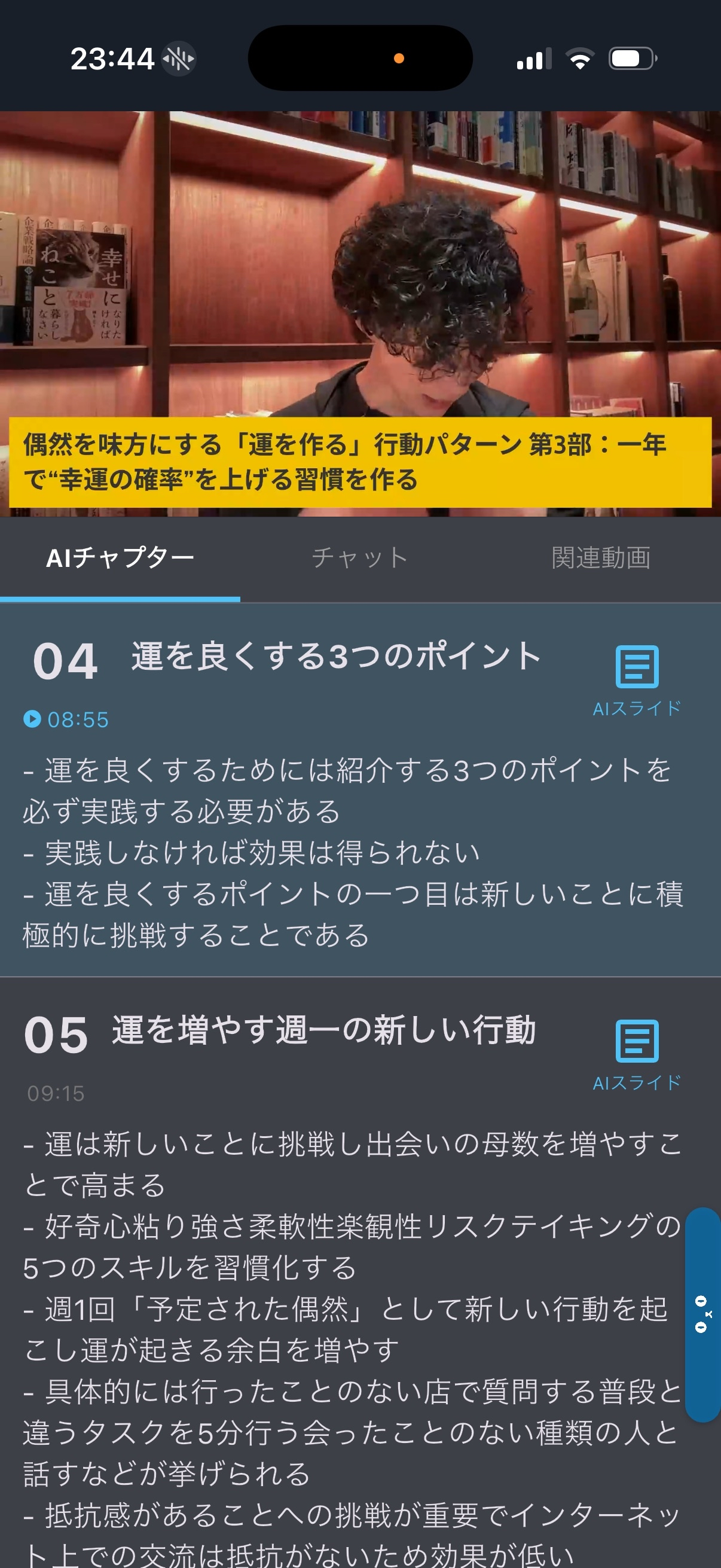Screen dimensions: 721x1568
Task: Tap the 23:44 clock in the status bar
Action: 111,58
